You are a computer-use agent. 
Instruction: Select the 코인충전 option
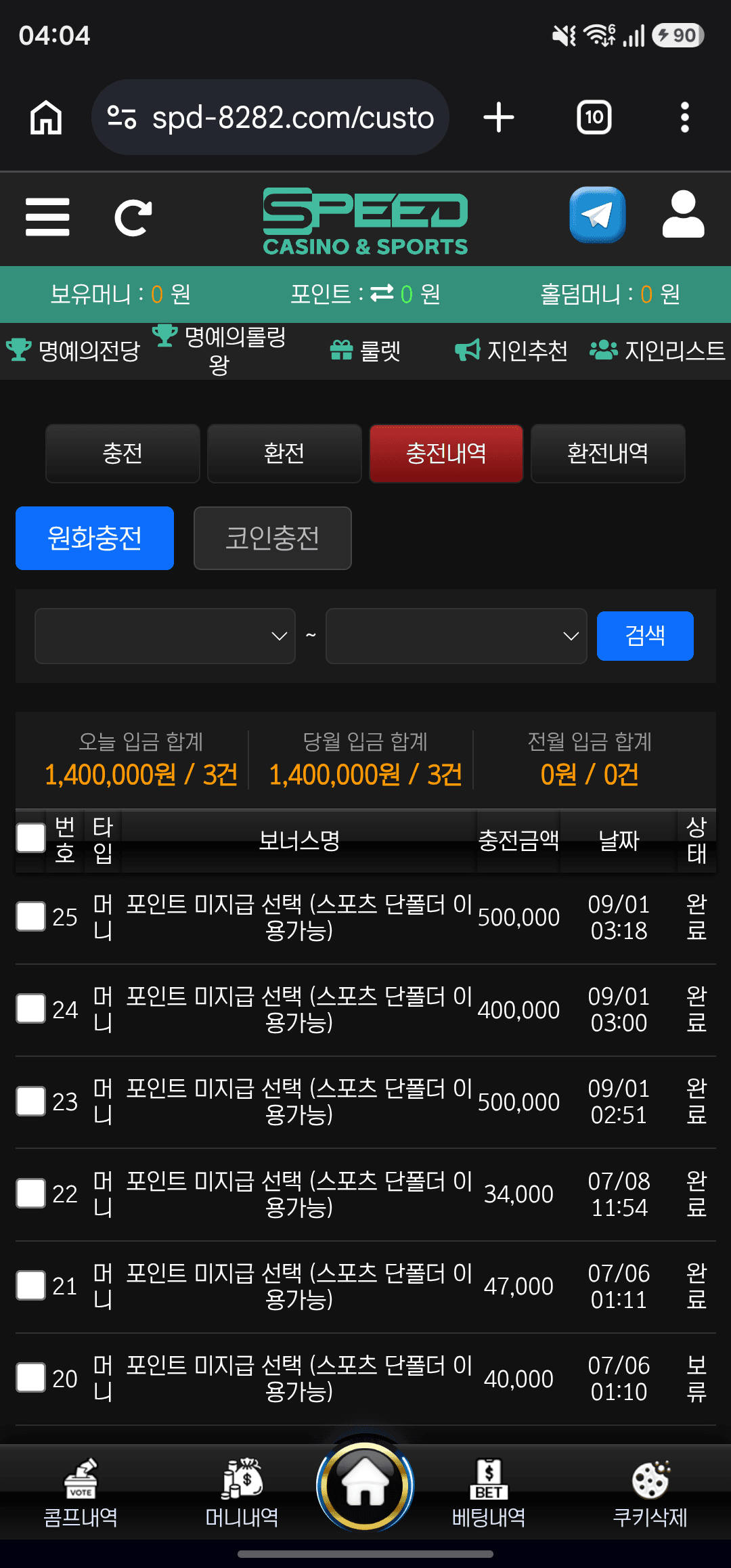(273, 538)
